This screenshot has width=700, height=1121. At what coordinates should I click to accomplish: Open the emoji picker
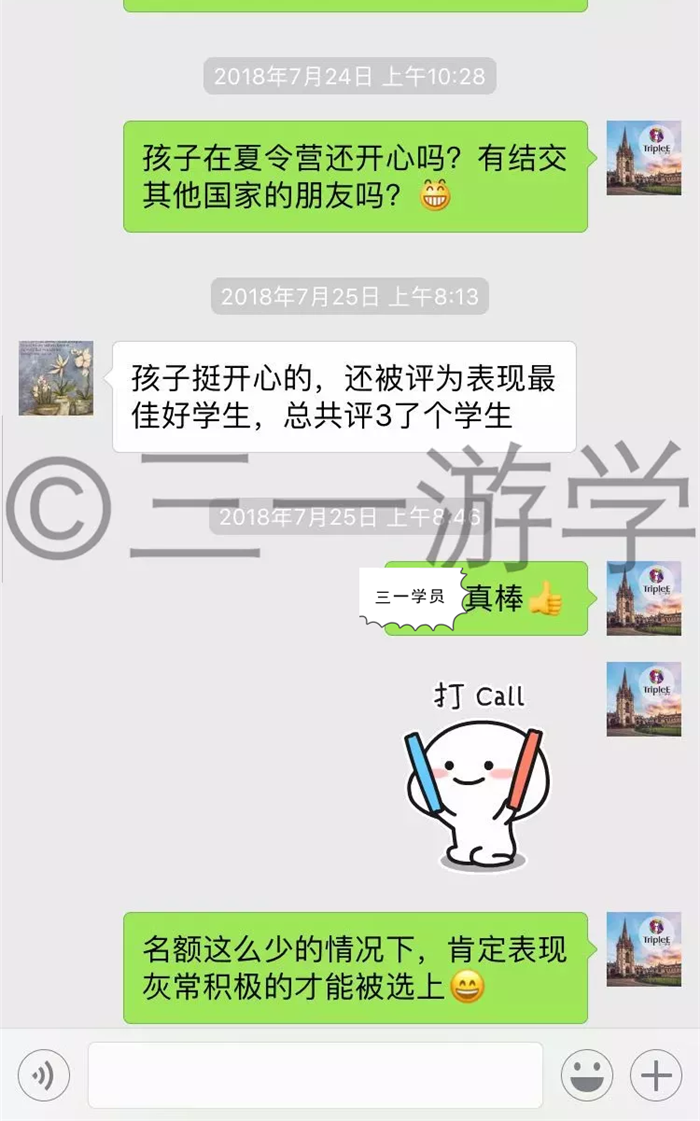[587, 1075]
